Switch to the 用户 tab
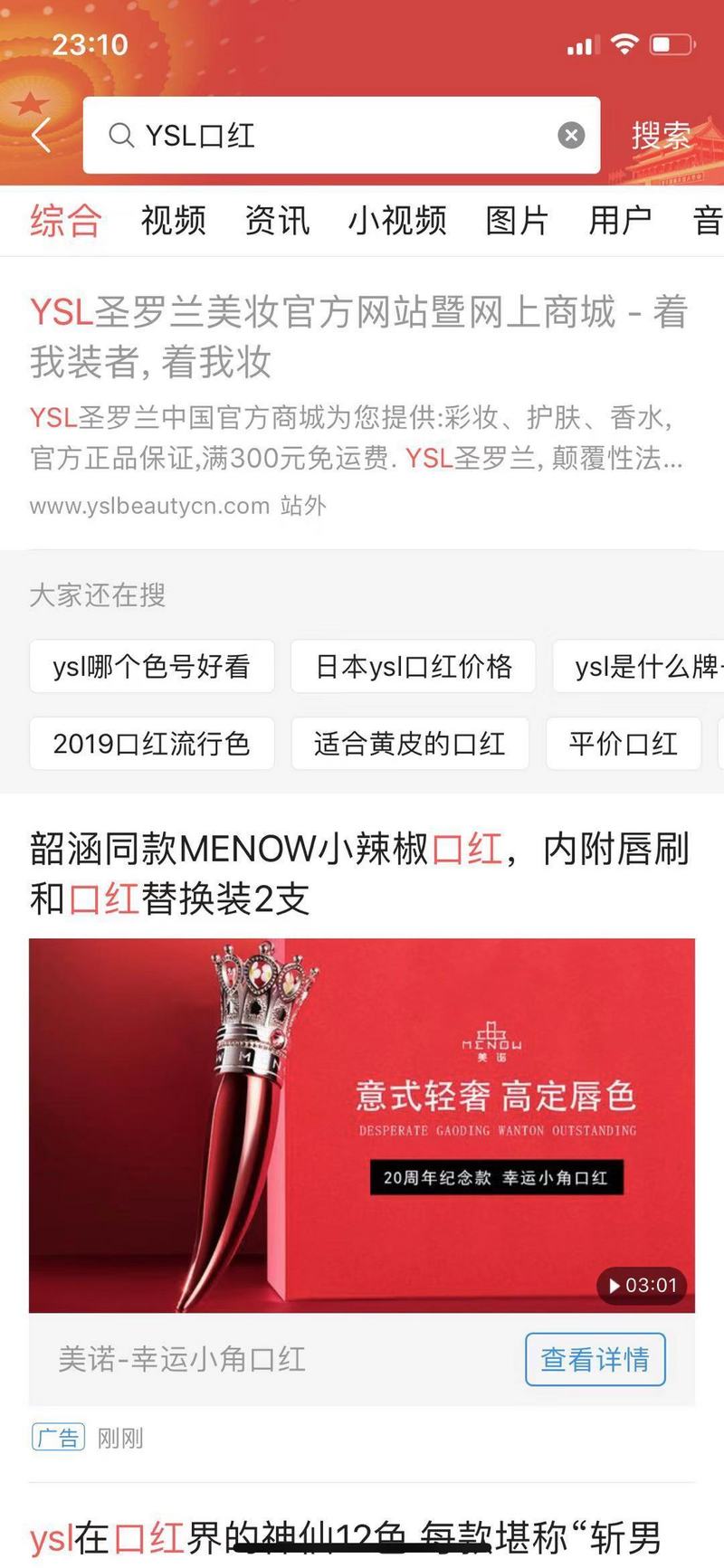Image resolution: width=724 pixels, height=1568 pixels. pos(620,221)
